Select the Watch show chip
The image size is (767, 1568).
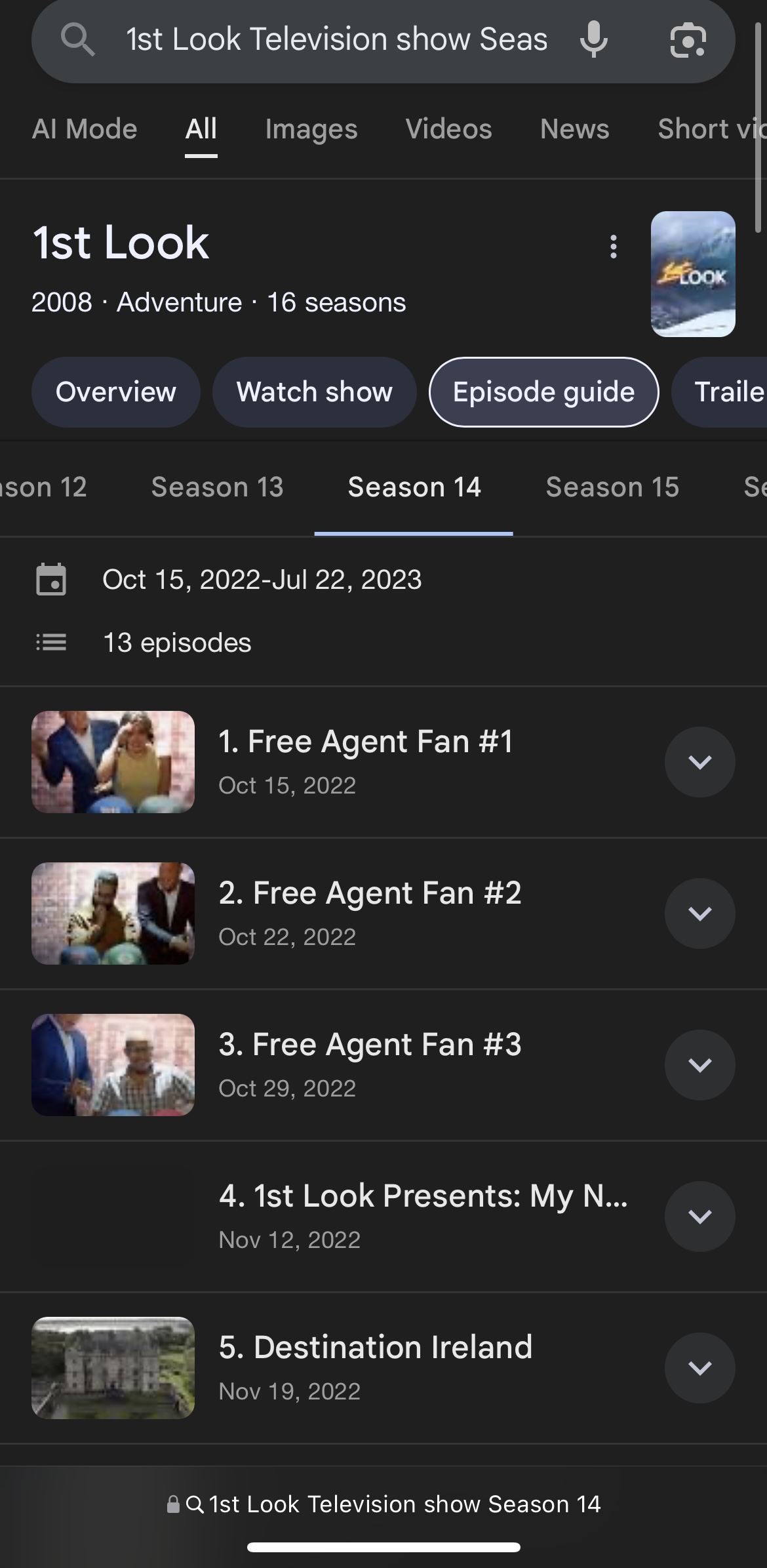314,392
